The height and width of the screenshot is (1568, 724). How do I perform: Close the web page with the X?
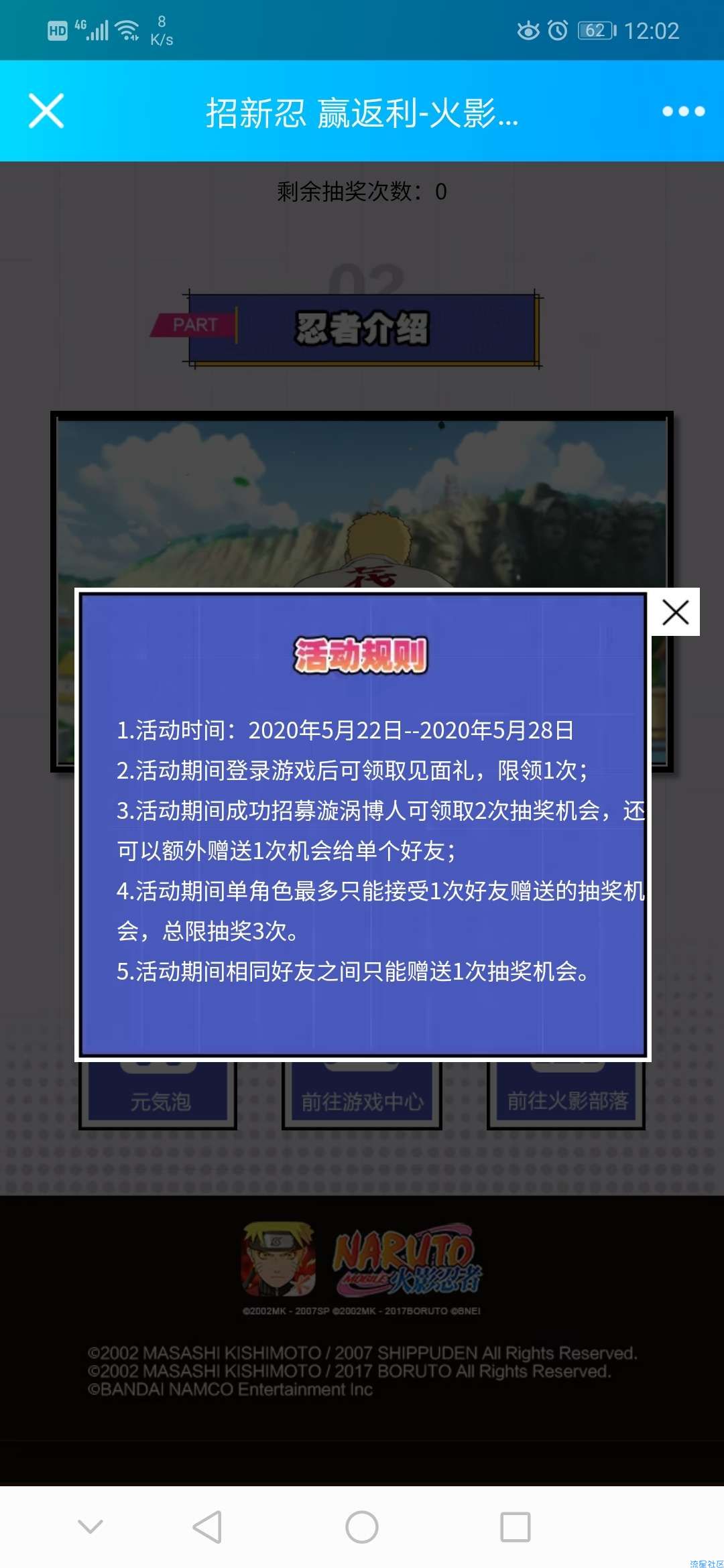pyautogui.click(x=46, y=111)
